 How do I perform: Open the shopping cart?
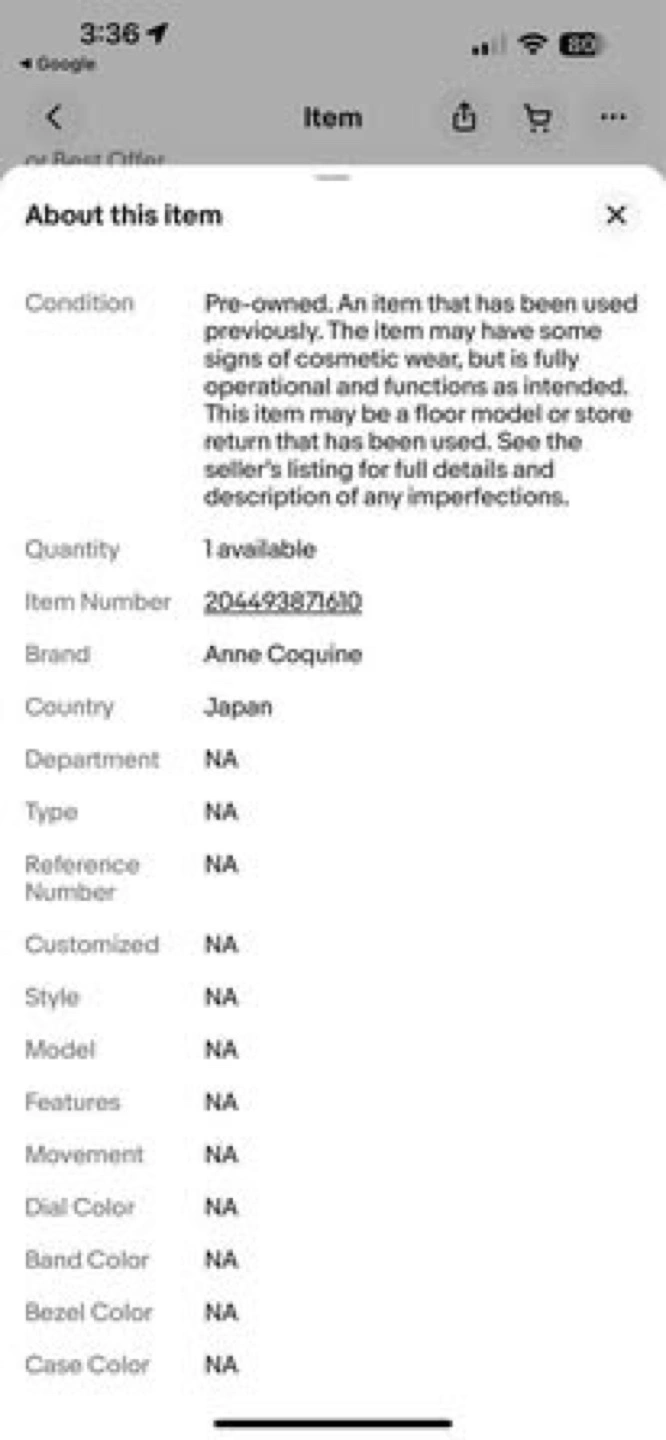coord(538,118)
